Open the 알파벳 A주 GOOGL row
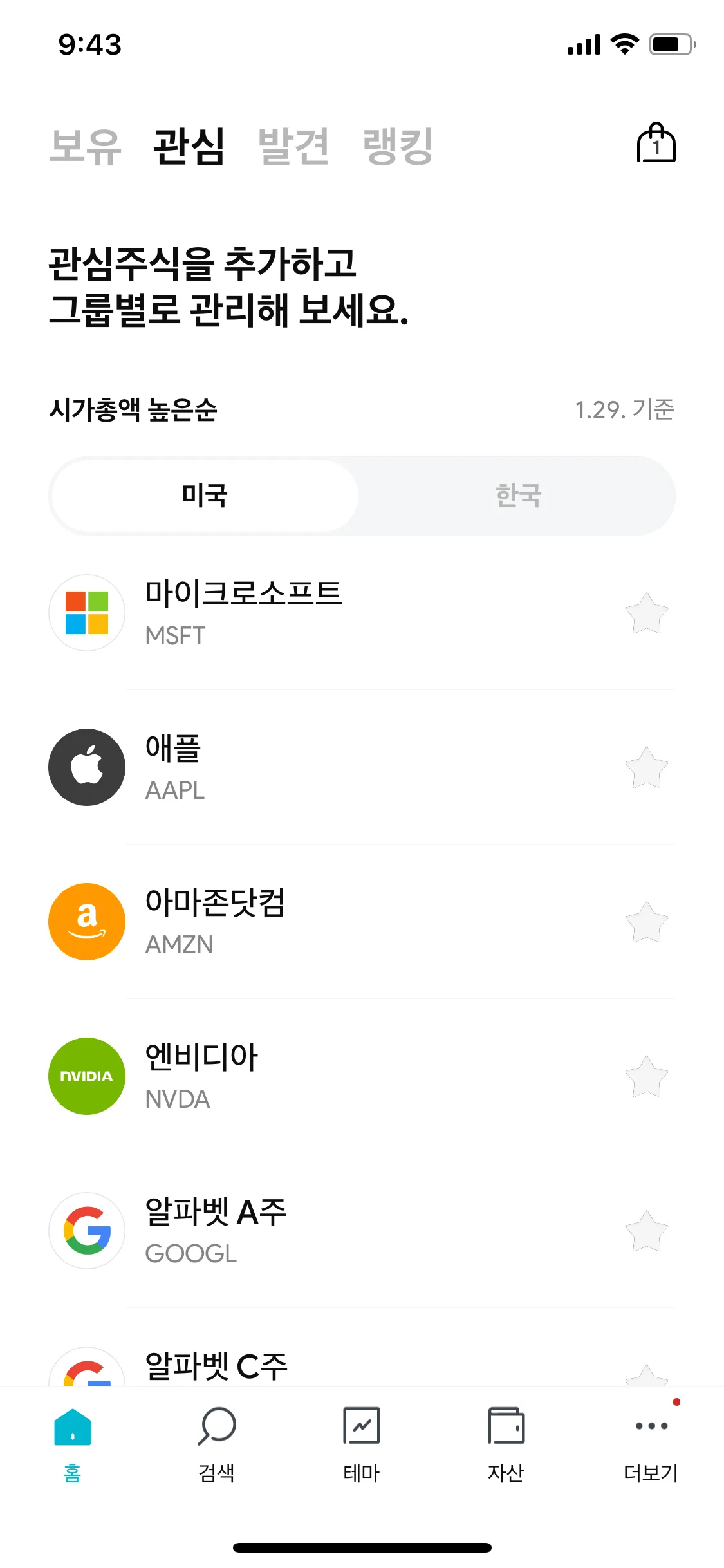This screenshot has height=1568, width=724. click(x=322, y=1231)
